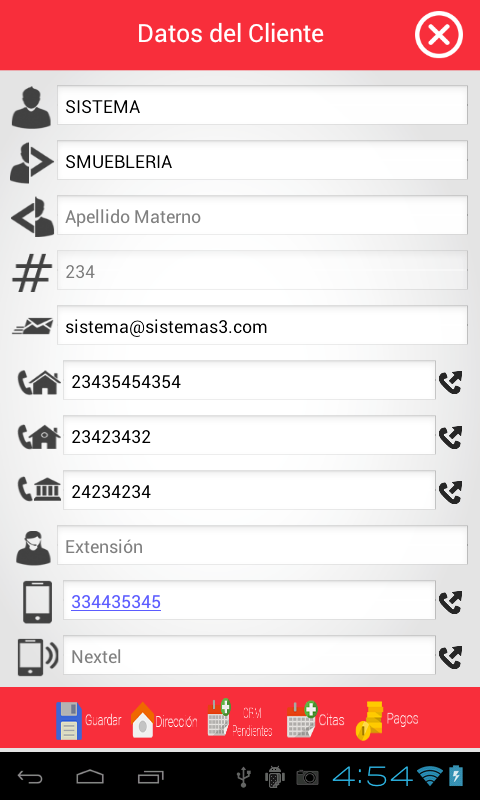Open CRM Pendientes
The width and height of the screenshot is (480, 800).
pyautogui.click(x=240, y=718)
